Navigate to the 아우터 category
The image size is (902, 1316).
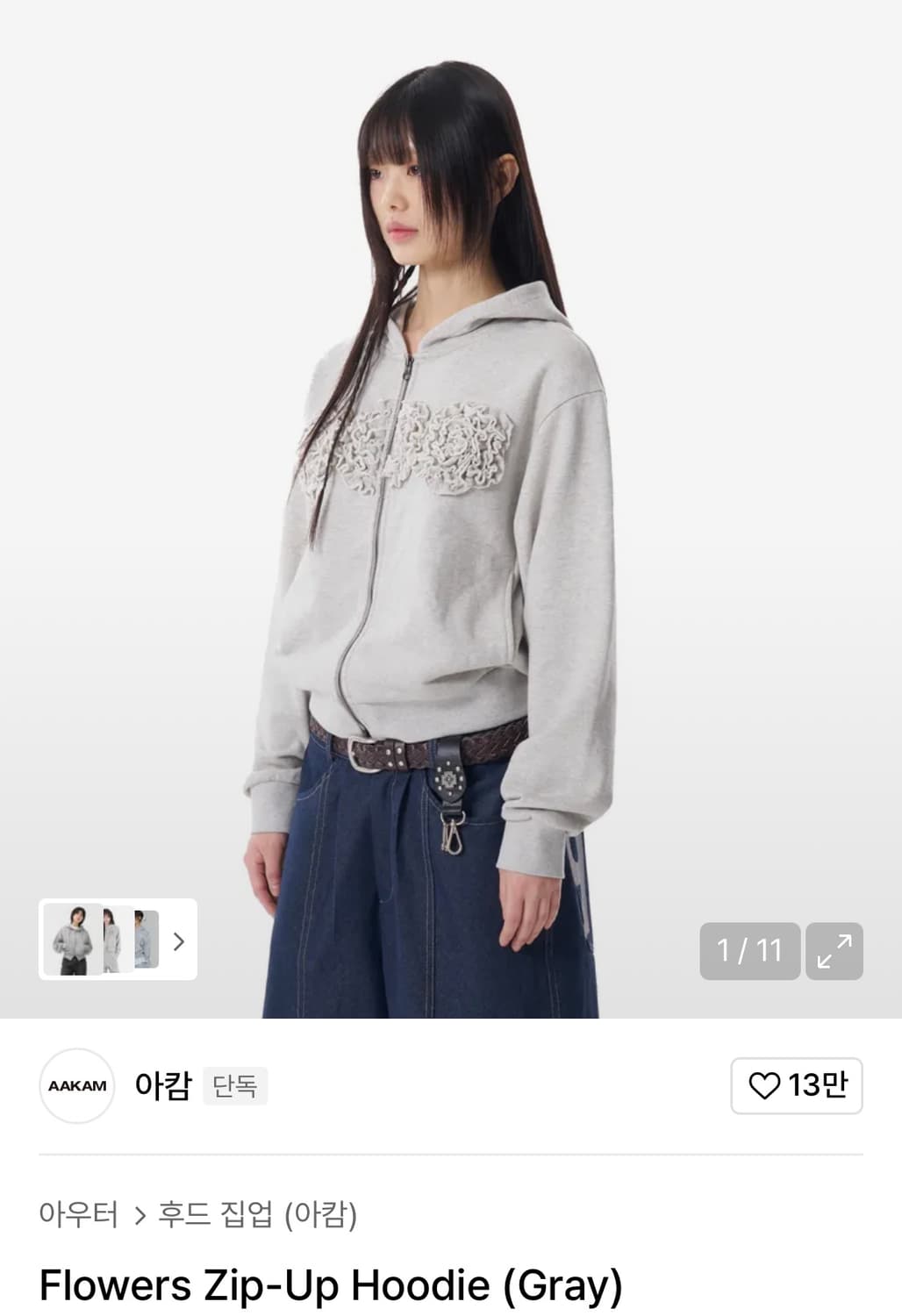[78, 1216]
